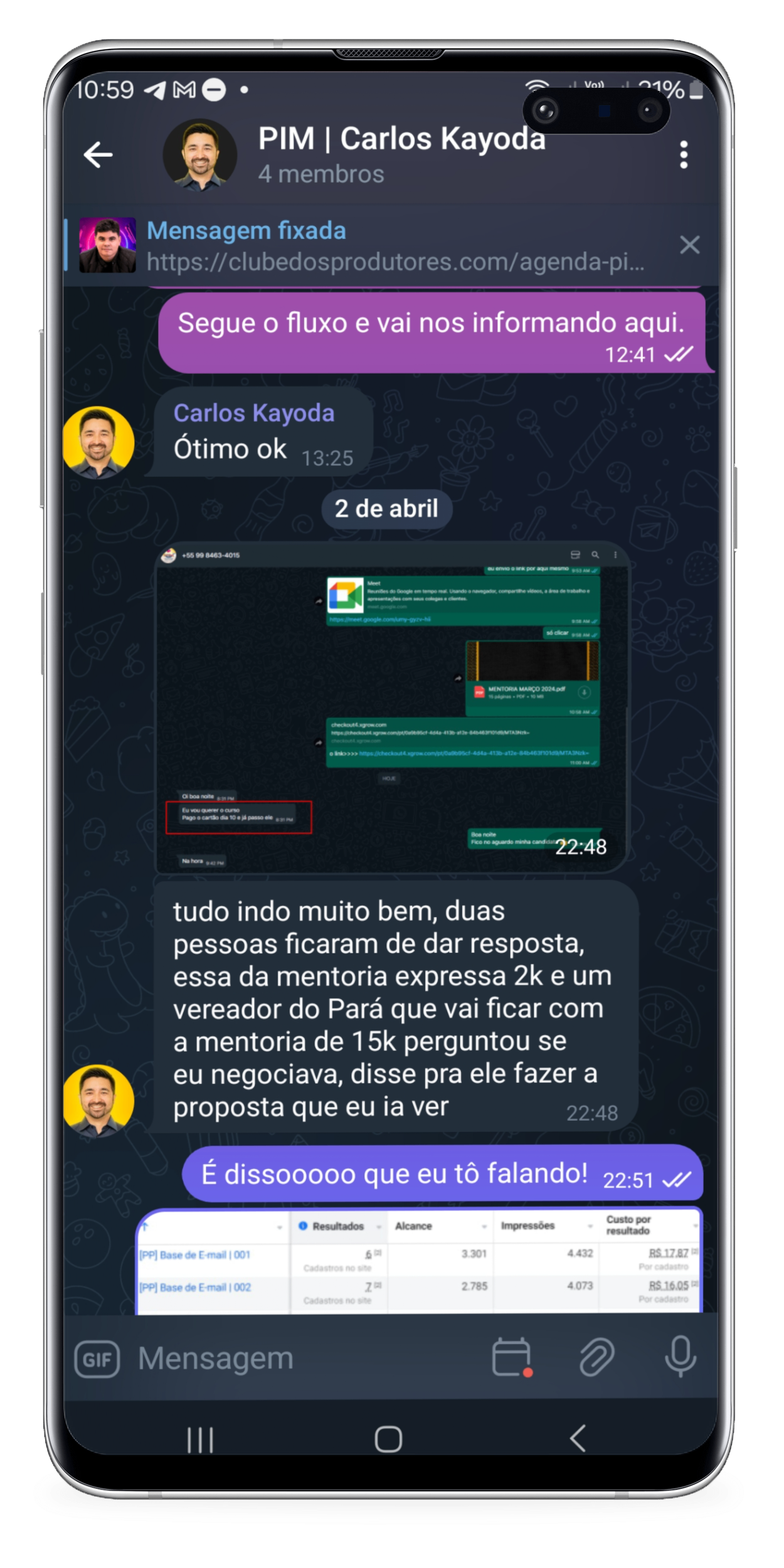Screen dimensions: 784x1568
Task: Open scheduled messages calendar icon
Action: pos(512,1358)
